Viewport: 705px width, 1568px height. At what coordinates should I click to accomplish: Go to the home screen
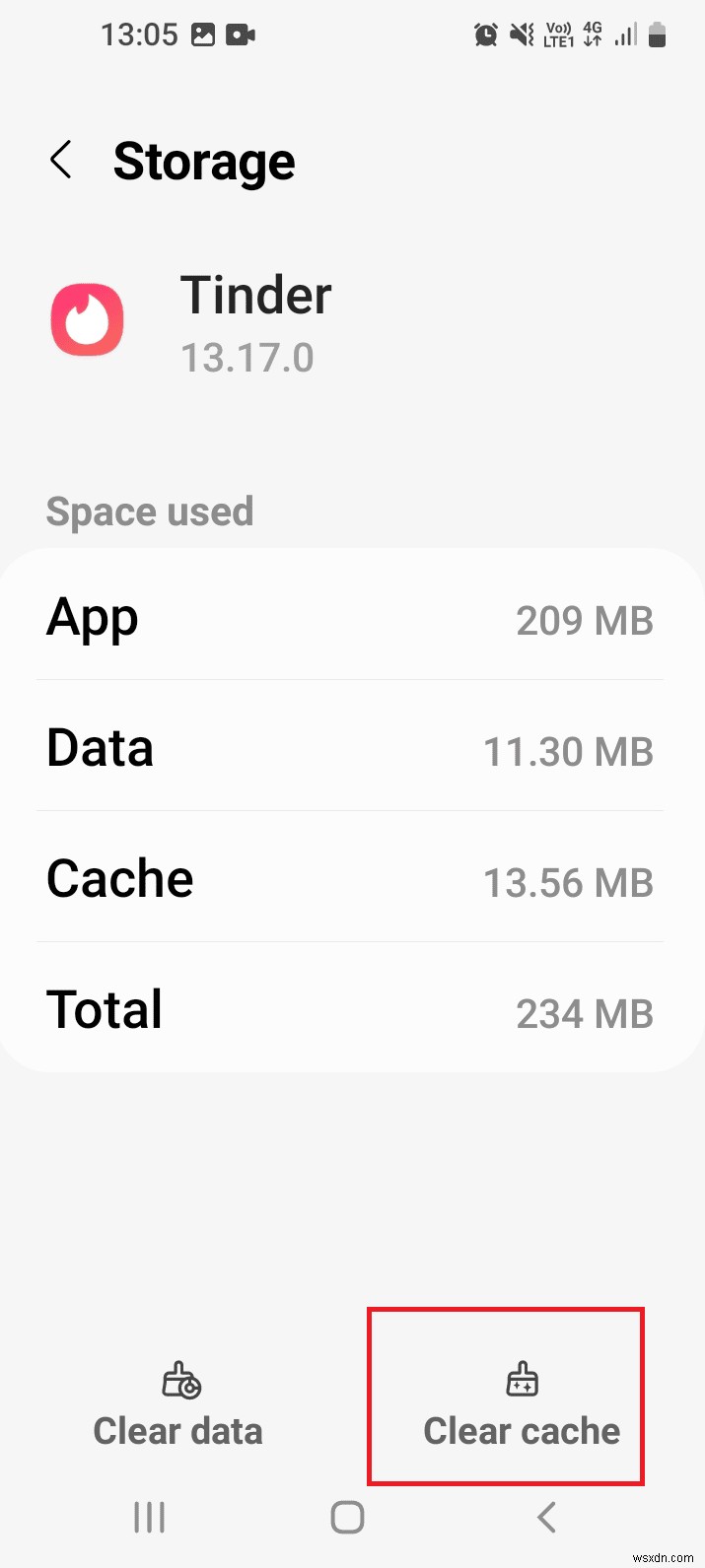click(x=347, y=1518)
